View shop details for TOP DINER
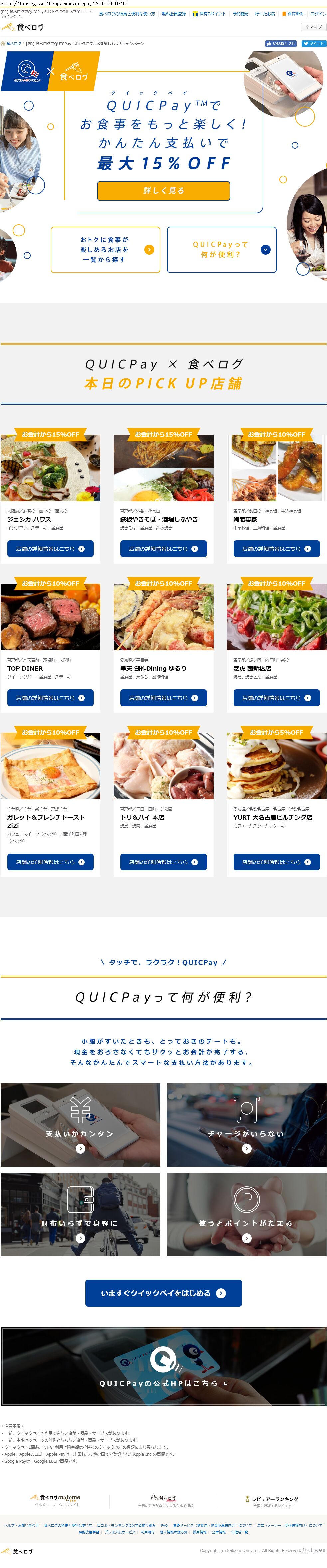Image resolution: width=327 pixels, height=1568 pixels. (51, 698)
